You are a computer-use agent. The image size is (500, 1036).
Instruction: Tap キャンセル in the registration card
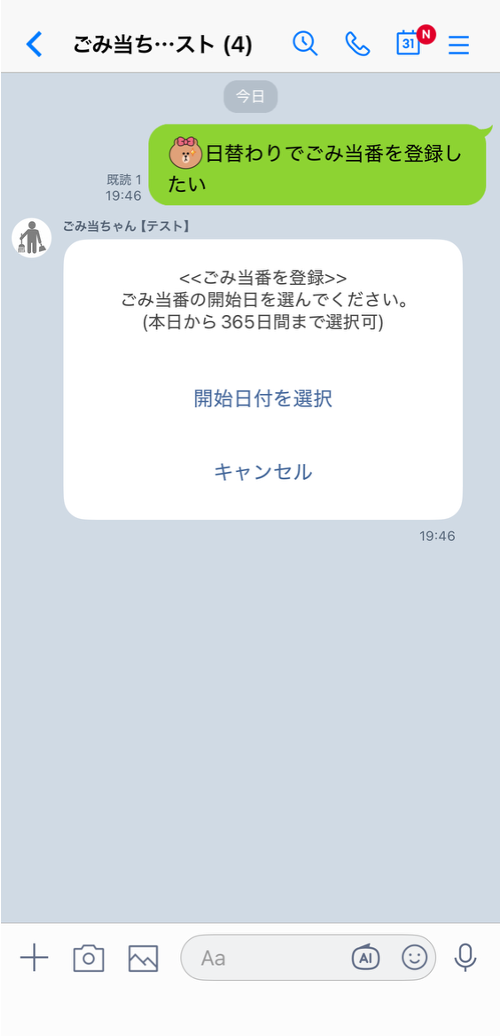[263, 472]
